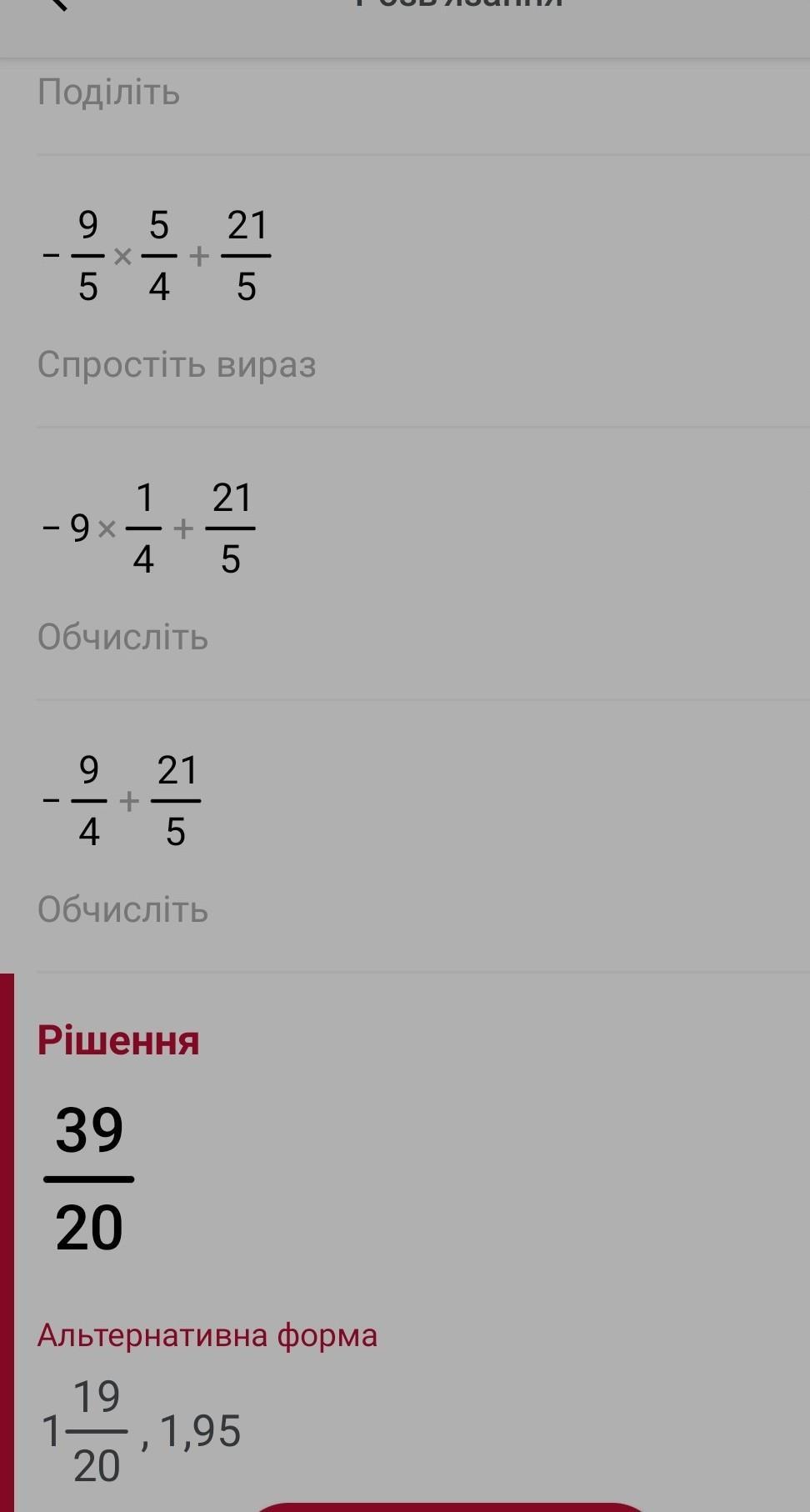Expand the "Поділіть" step
Image resolution: width=810 pixels, height=1512 pixels.
(108, 92)
